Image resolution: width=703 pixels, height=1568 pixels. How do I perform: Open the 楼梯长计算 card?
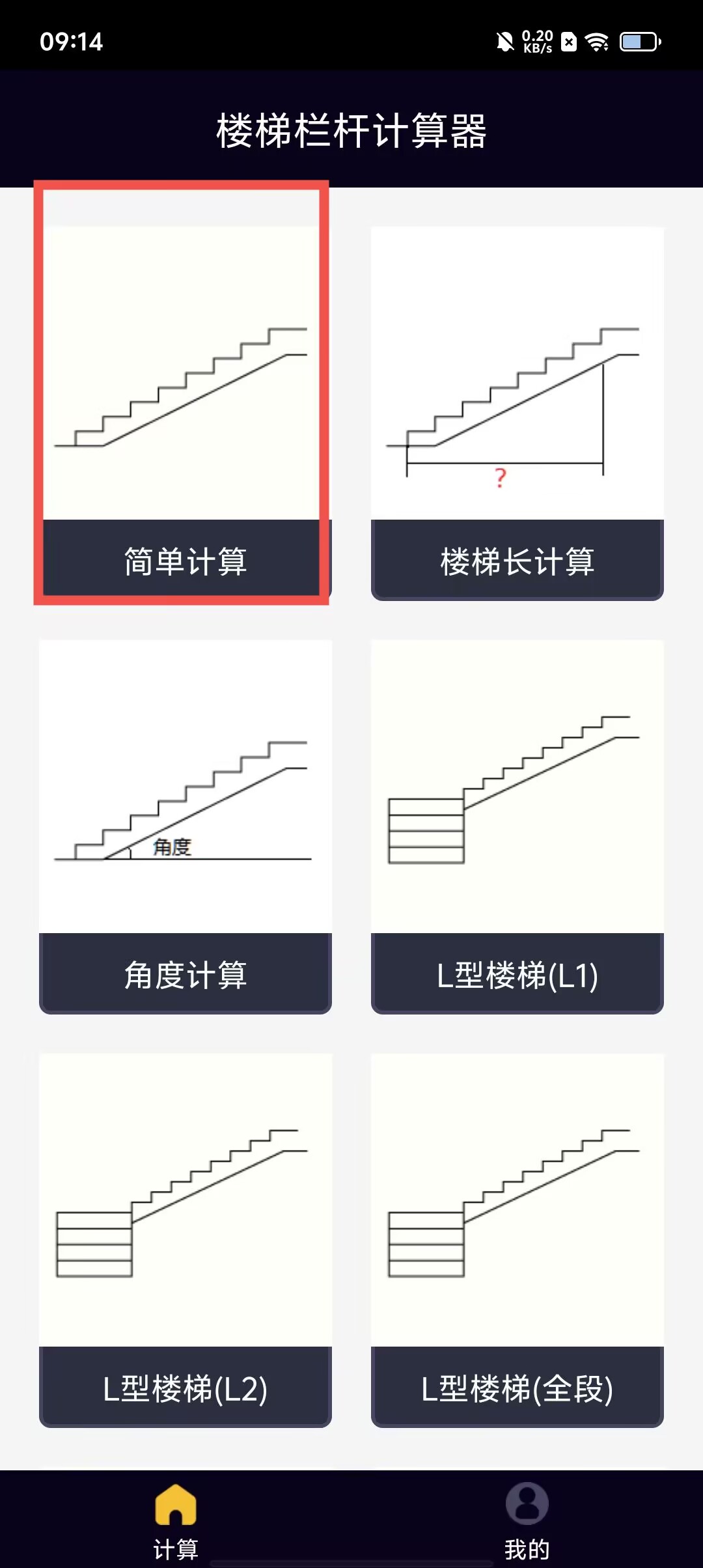pyautogui.click(x=517, y=413)
